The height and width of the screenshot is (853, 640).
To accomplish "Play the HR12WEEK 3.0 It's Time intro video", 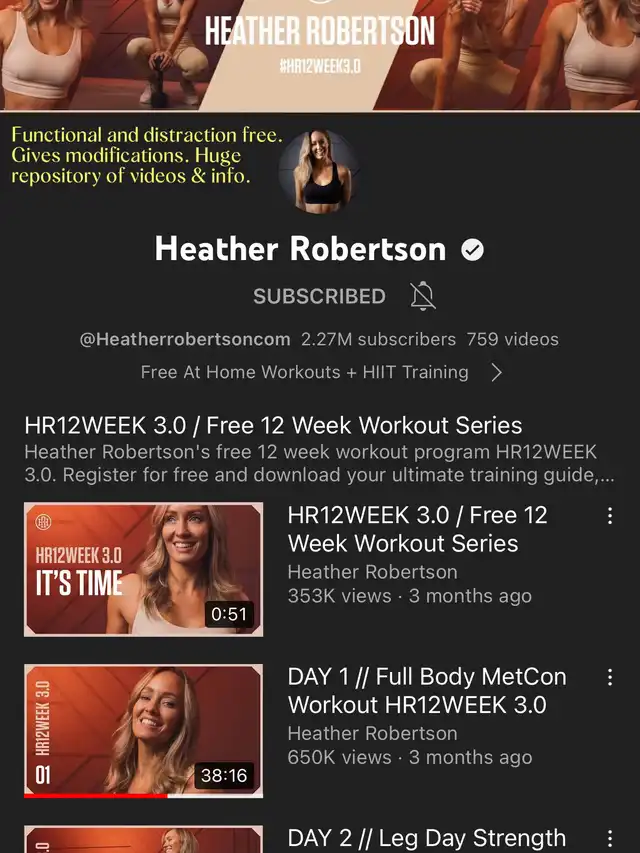I will [x=143, y=569].
